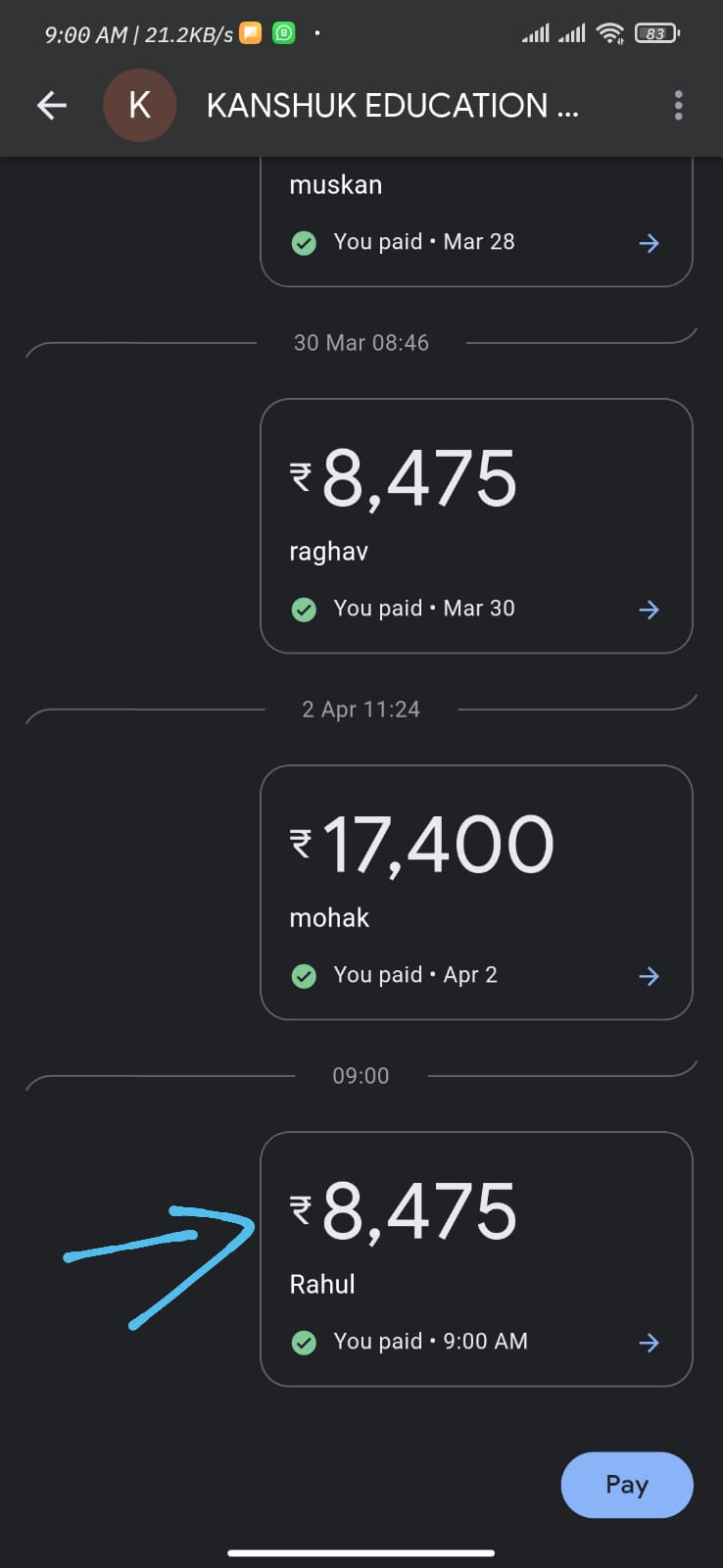Tap the Pay button
Image resolution: width=723 pixels, height=1568 pixels.
(x=626, y=1485)
